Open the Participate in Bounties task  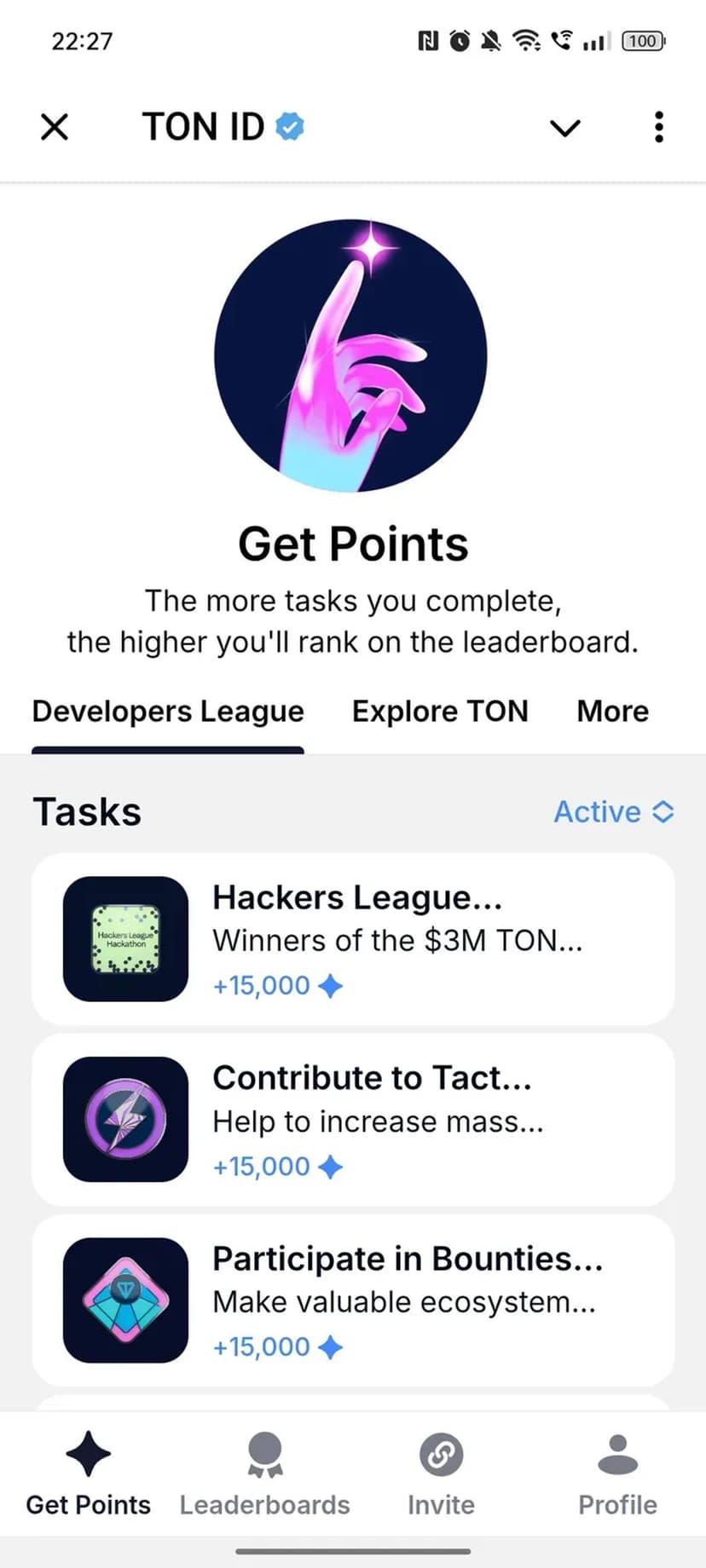[x=353, y=1300]
